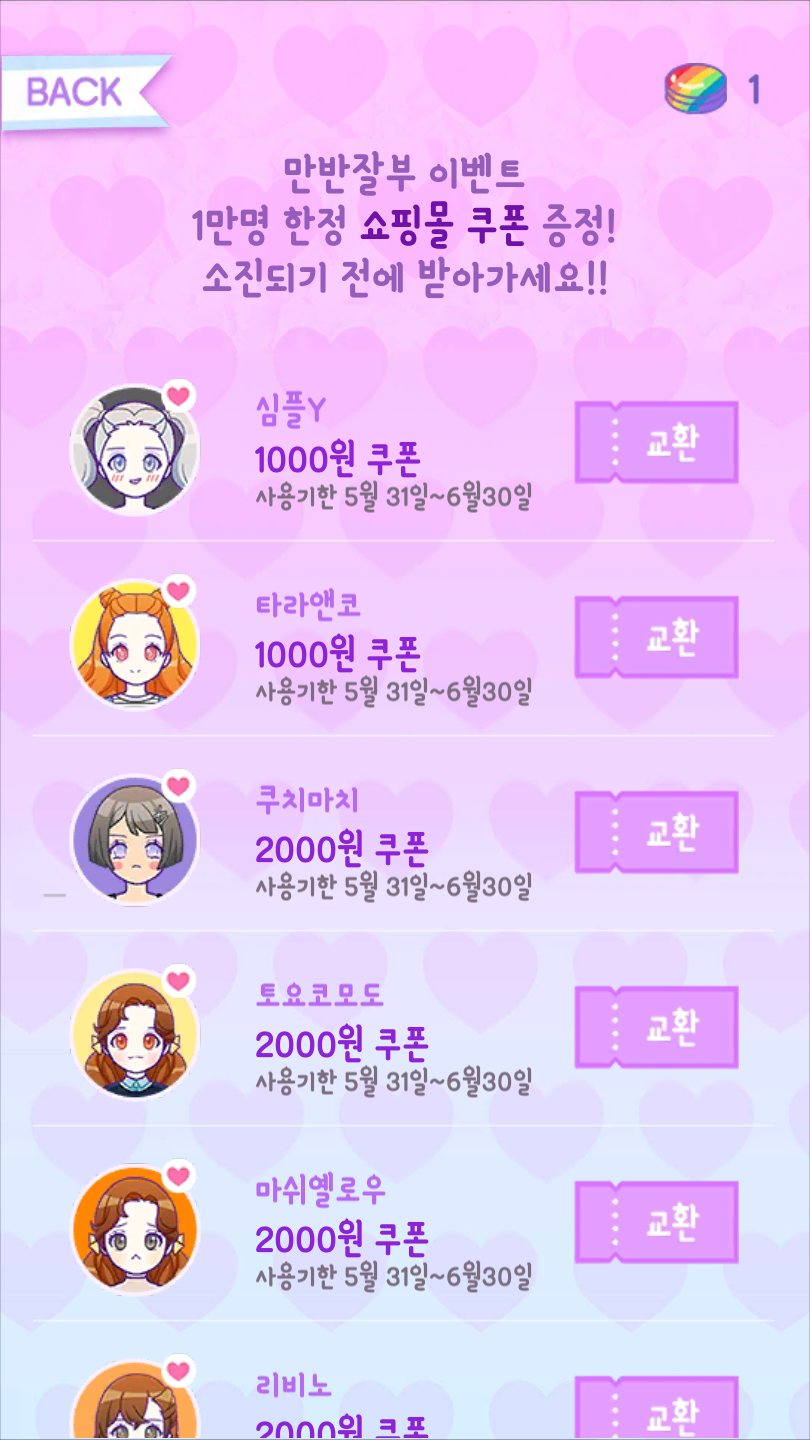The width and height of the screenshot is (810, 1440).
Task: Exchange the 토요코모도 coupon
Action: (x=656, y=1027)
